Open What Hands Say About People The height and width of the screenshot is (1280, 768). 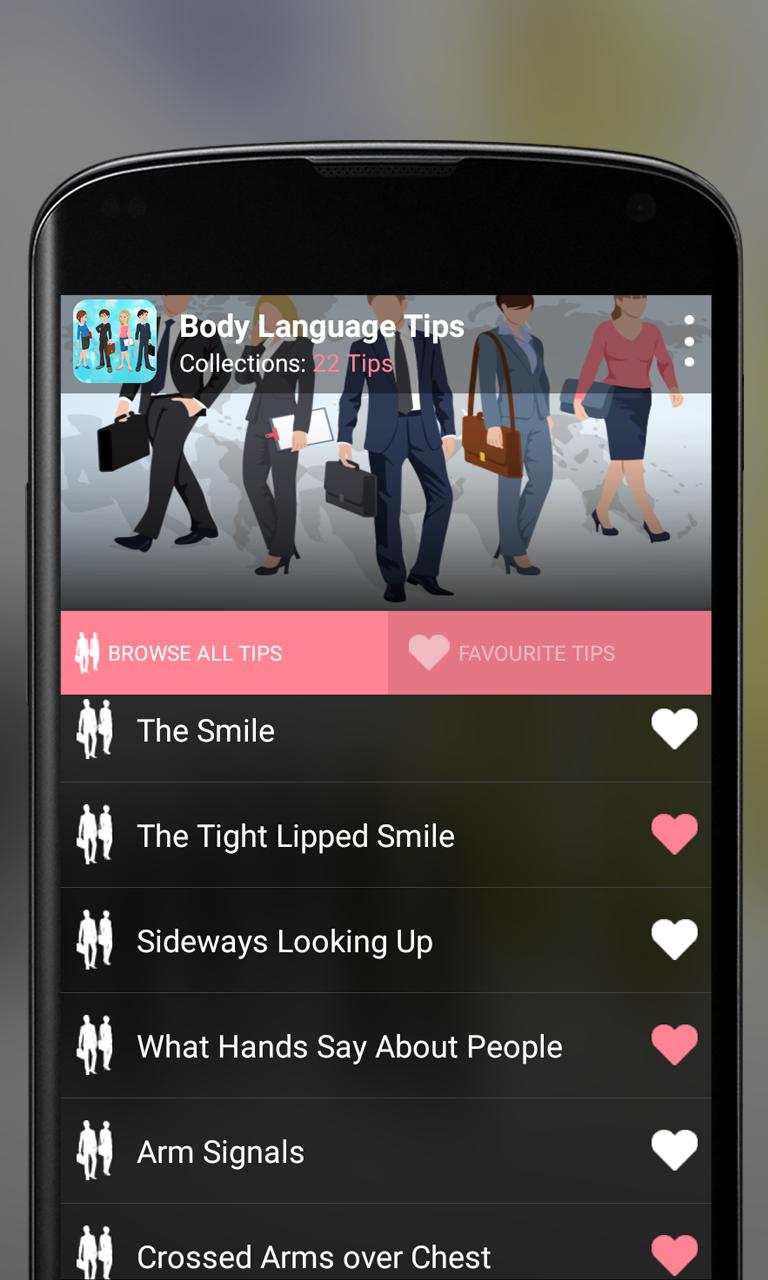(349, 1046)
